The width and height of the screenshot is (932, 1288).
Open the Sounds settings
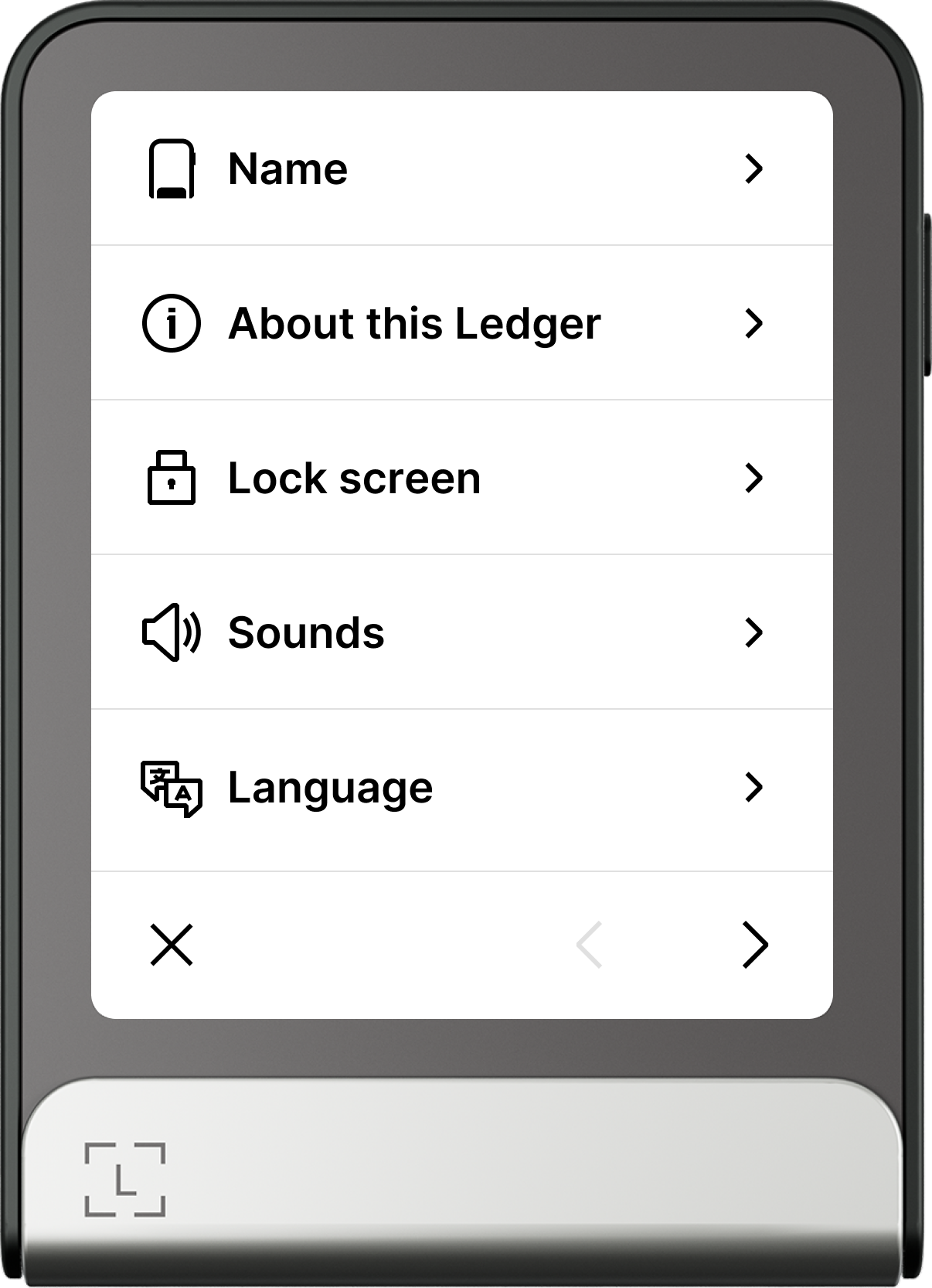(461, 632)
